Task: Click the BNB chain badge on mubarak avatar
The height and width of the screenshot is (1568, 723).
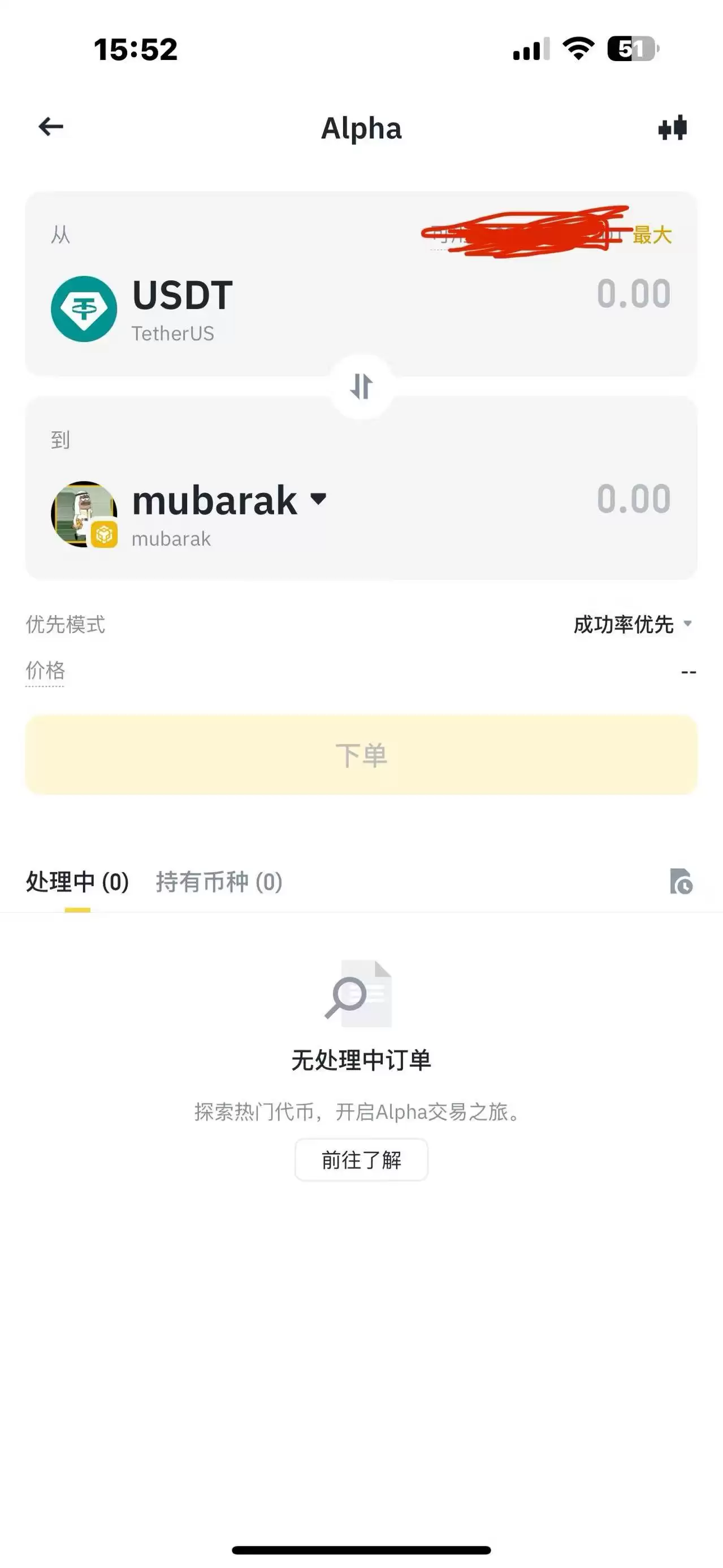Action: pyautogui.click(x=105, y=534)
